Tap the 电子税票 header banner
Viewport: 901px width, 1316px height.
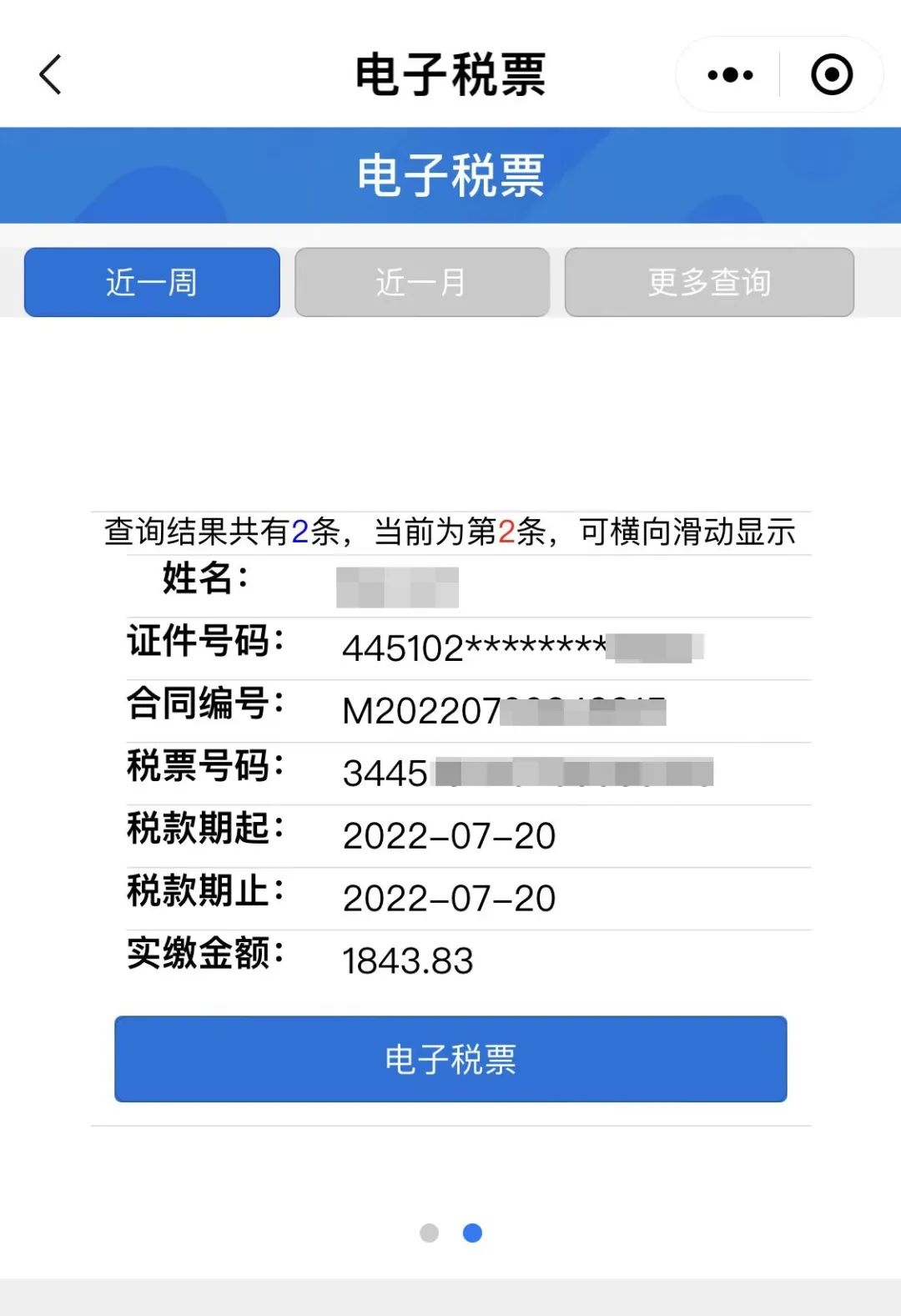450,175
